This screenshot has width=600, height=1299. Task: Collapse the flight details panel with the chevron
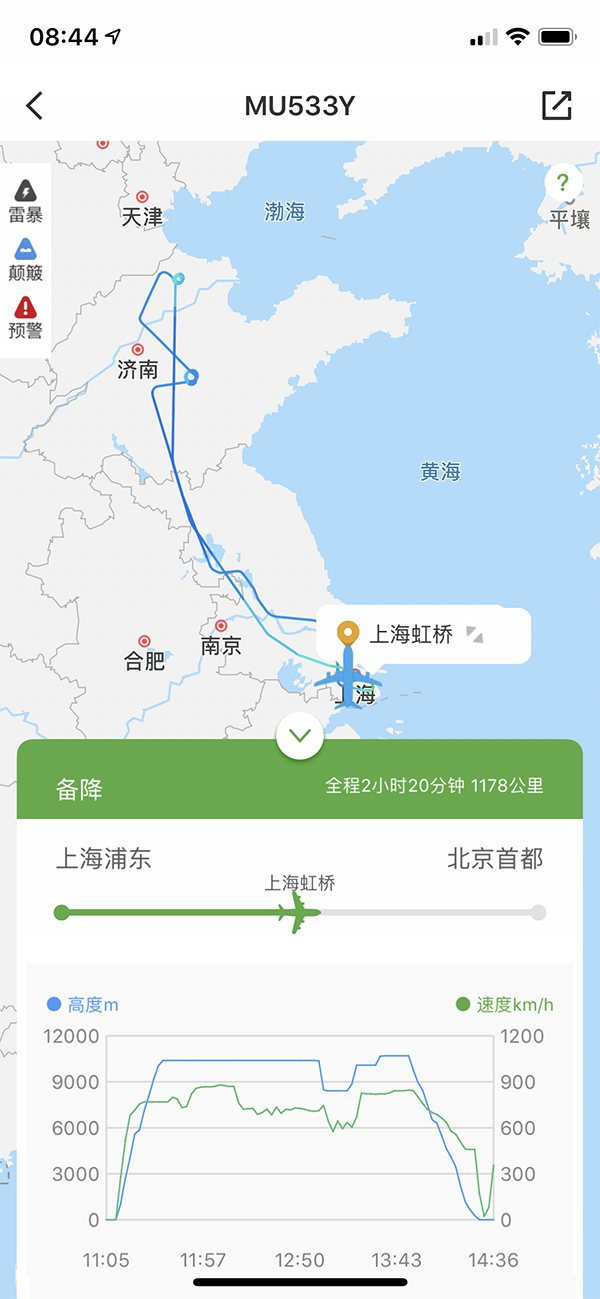click(x=300, y=738)
